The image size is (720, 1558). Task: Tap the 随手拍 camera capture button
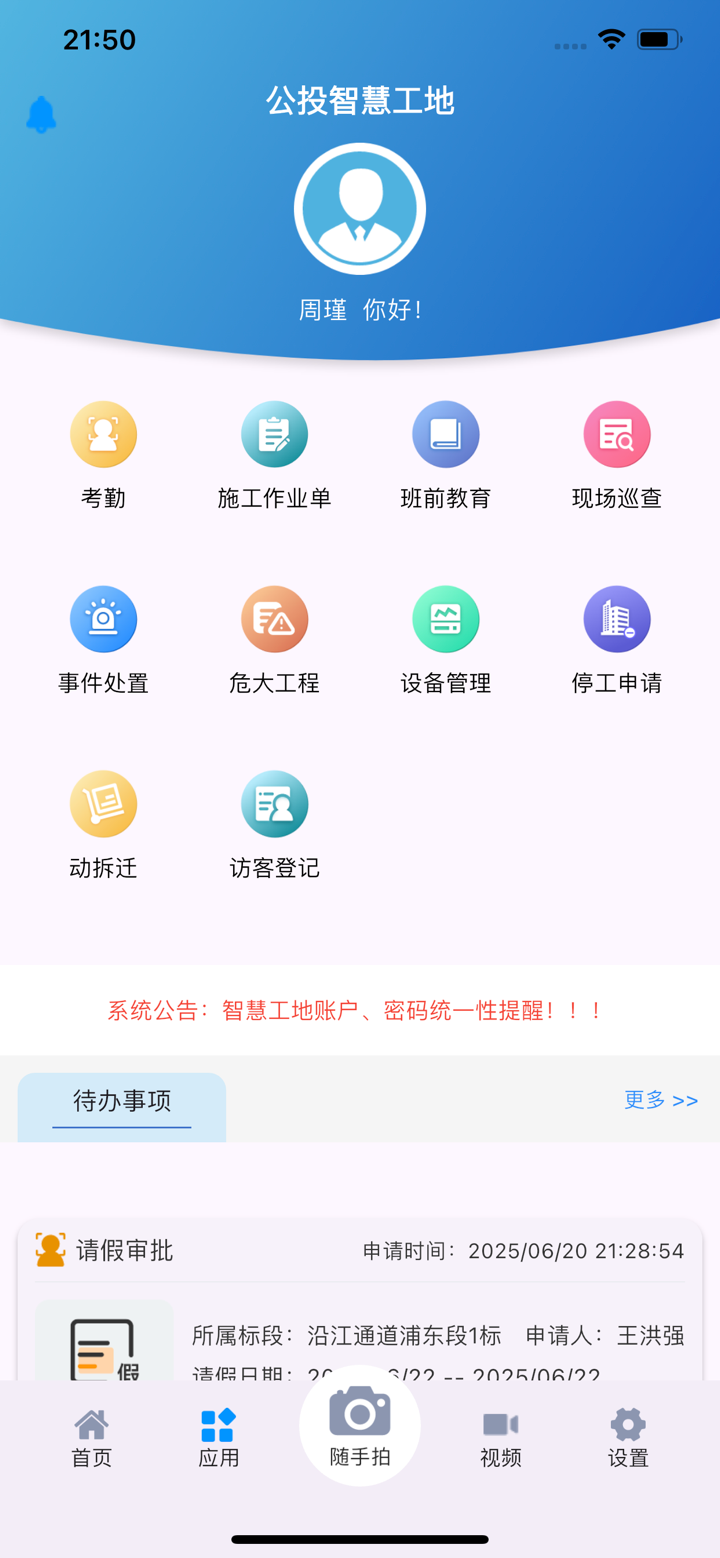coord(359,1424)
